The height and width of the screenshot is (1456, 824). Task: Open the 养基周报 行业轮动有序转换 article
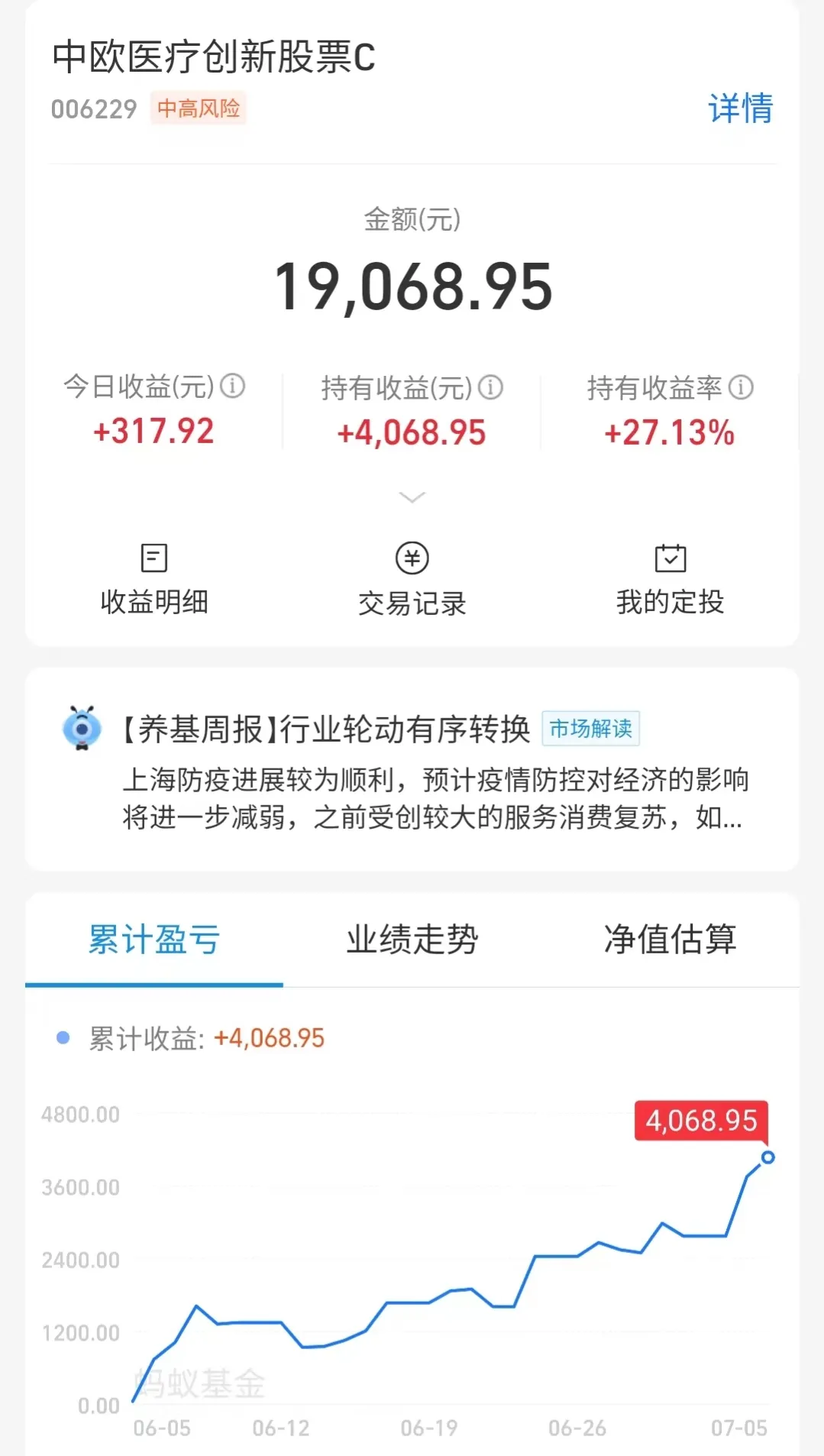(412, 770)
